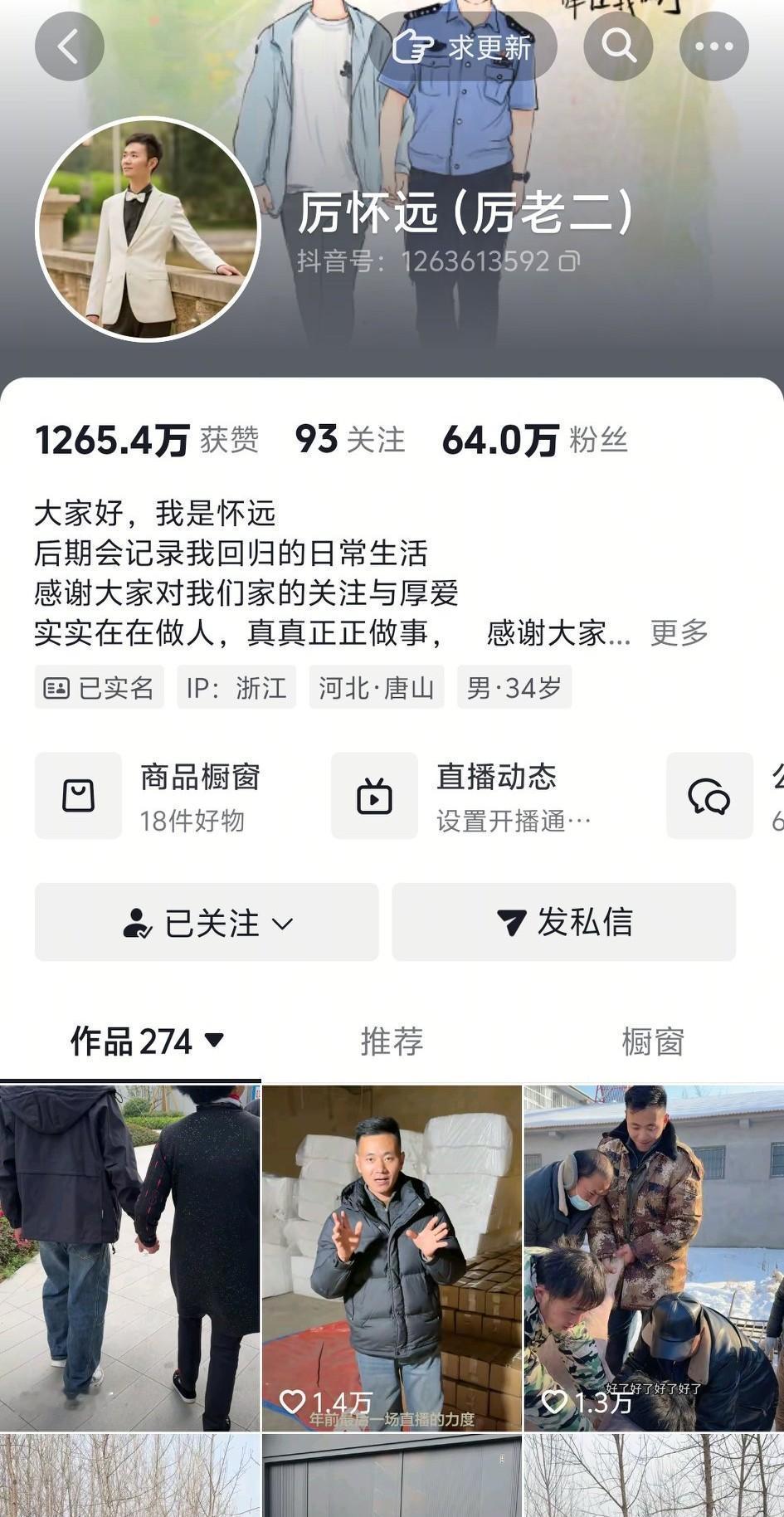This screenshot has height=1517, width=784.
Task: Tap the 已实名 verified badge
Action: click(x=99, y=686)
